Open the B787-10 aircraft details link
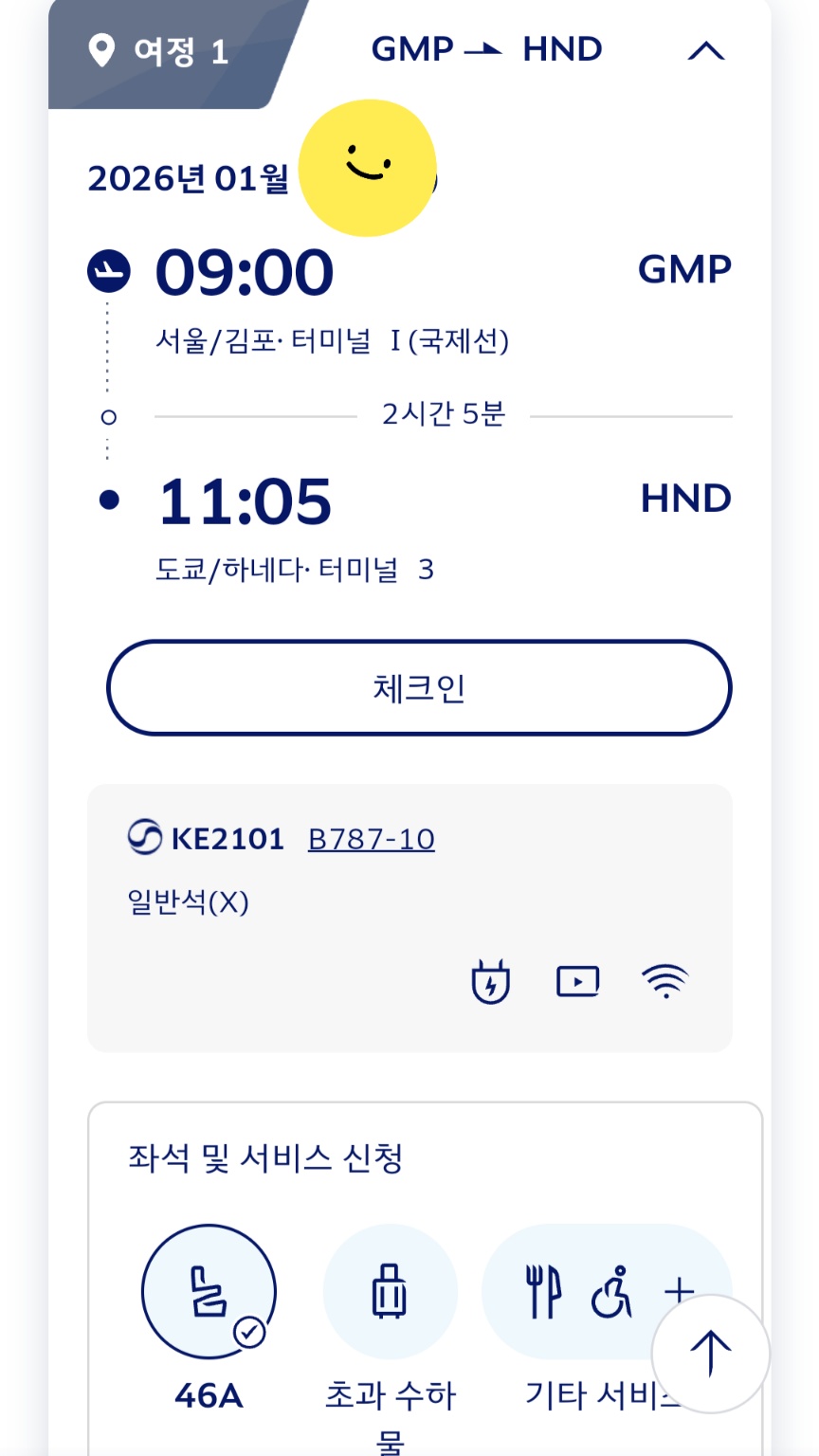 pos(370,838)
